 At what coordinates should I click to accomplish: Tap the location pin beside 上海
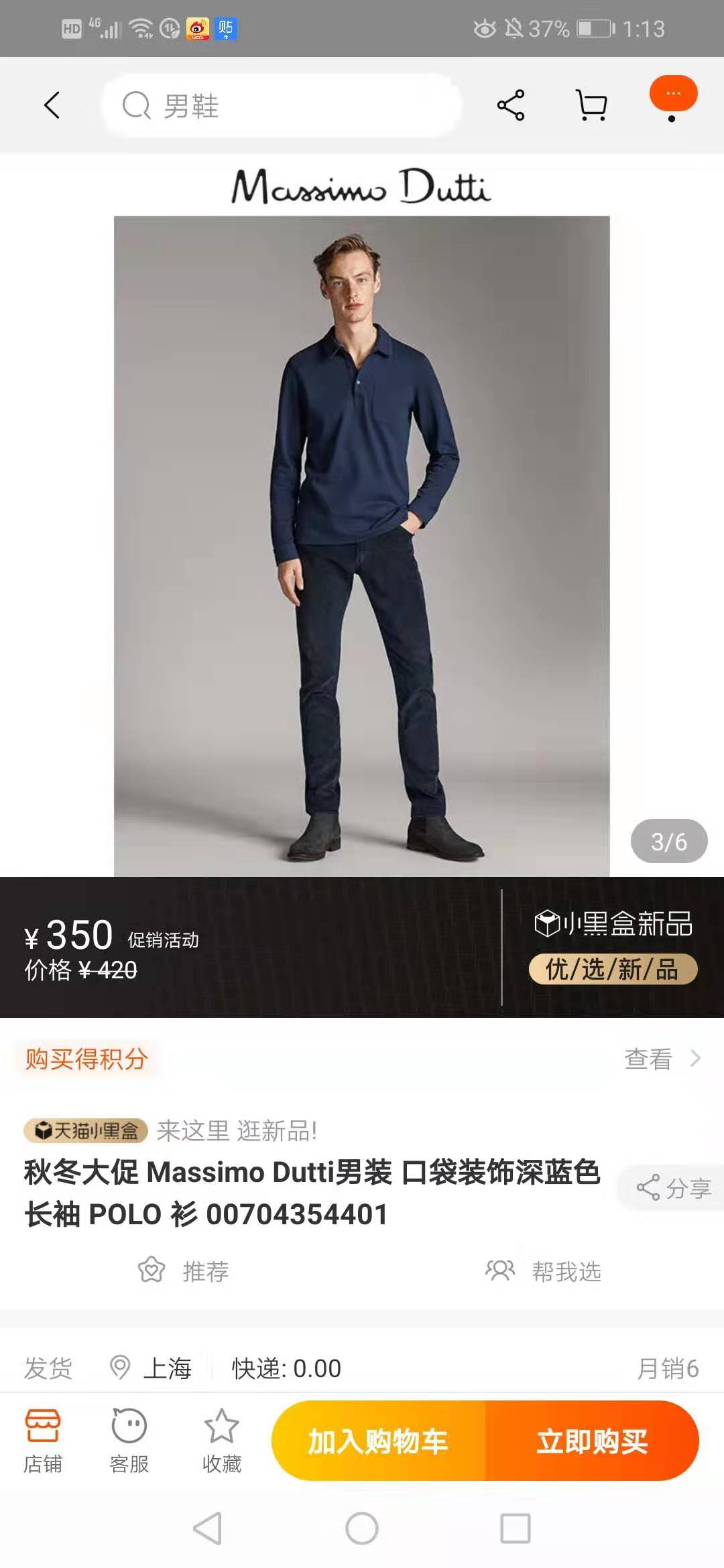(x=121, y=1368)
